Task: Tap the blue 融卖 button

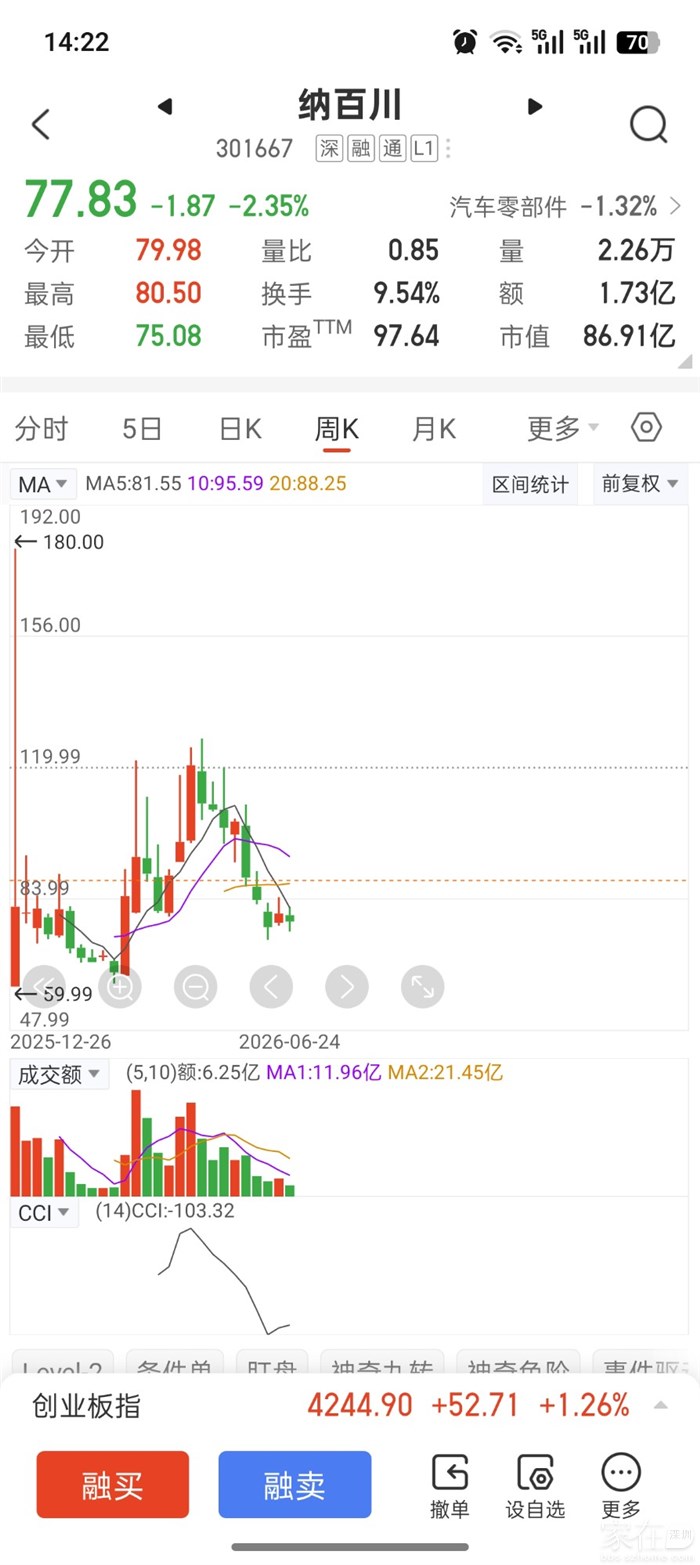Action: click(x=295, y=1485)
